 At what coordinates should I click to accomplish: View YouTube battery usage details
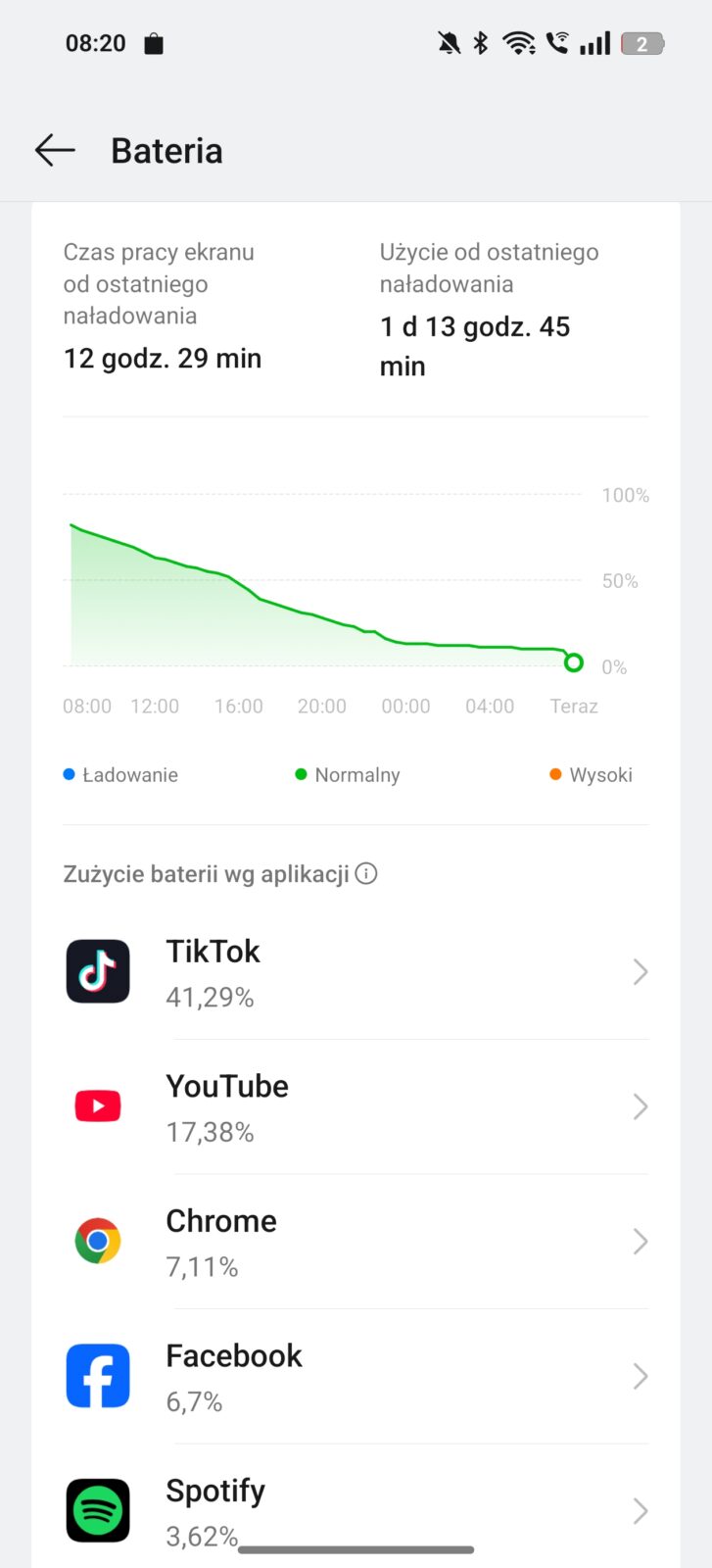[x=356, y=1107]
